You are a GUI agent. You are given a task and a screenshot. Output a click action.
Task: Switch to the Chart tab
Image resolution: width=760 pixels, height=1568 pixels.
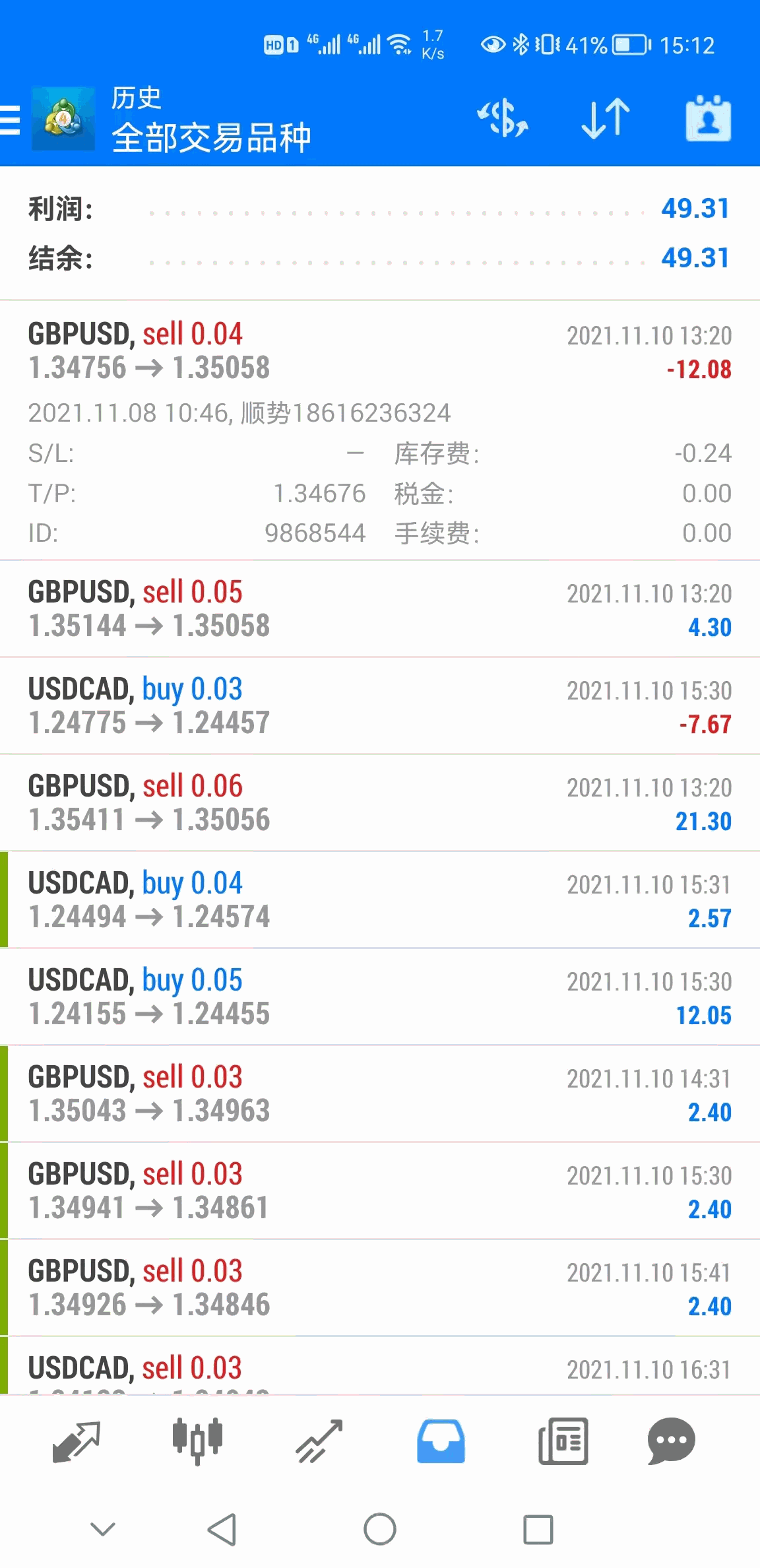pos(197,1441)
